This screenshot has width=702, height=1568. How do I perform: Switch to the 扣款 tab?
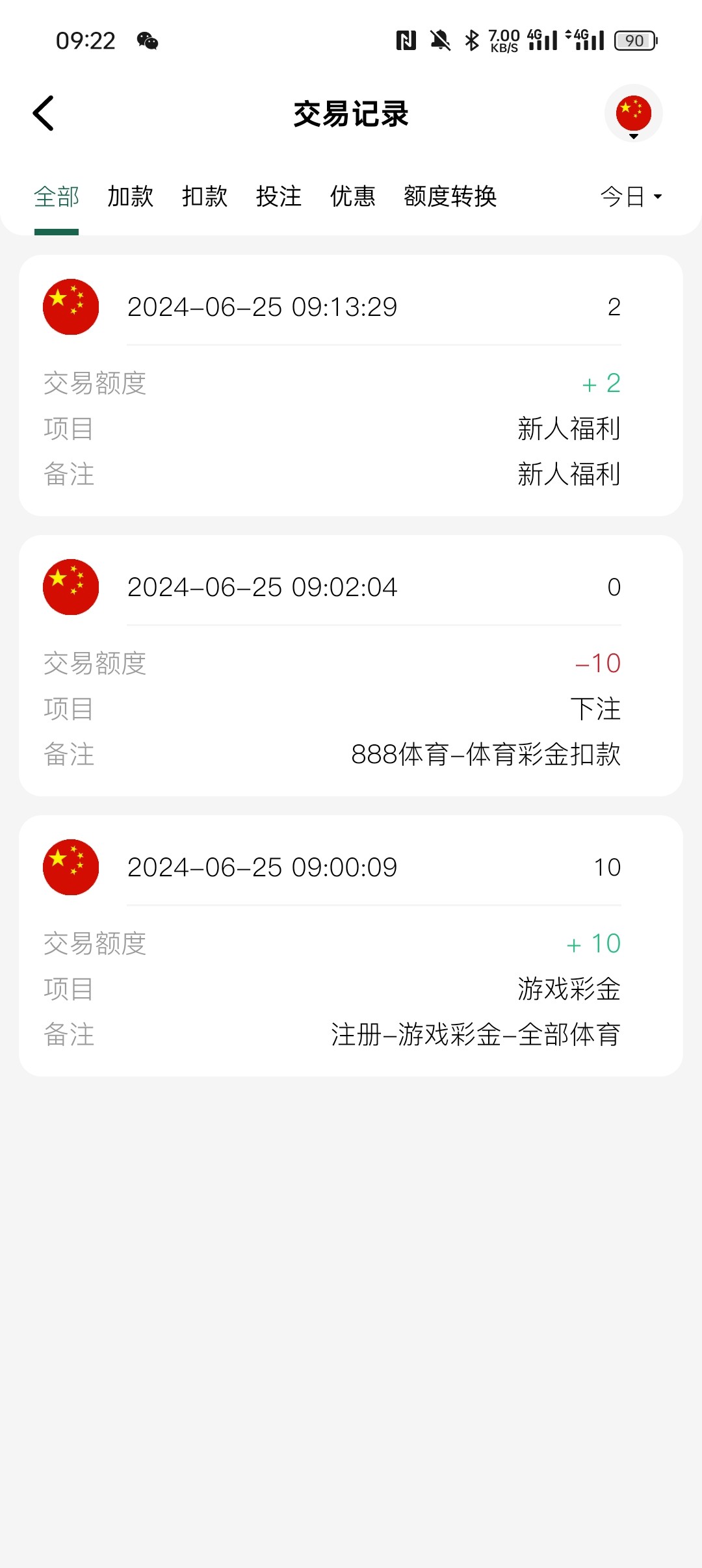pyautogui.click(x=205, y=196)
